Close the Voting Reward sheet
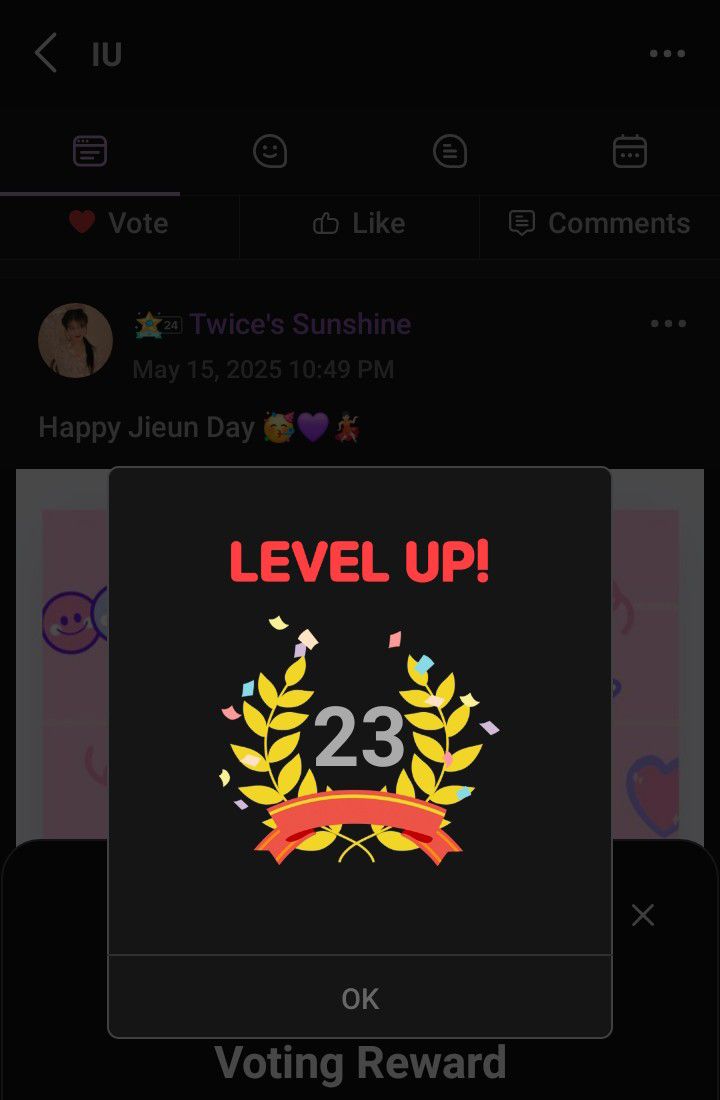Viewport: 720px width, 1100px height. pyautogui.click(x=643, y=915)
